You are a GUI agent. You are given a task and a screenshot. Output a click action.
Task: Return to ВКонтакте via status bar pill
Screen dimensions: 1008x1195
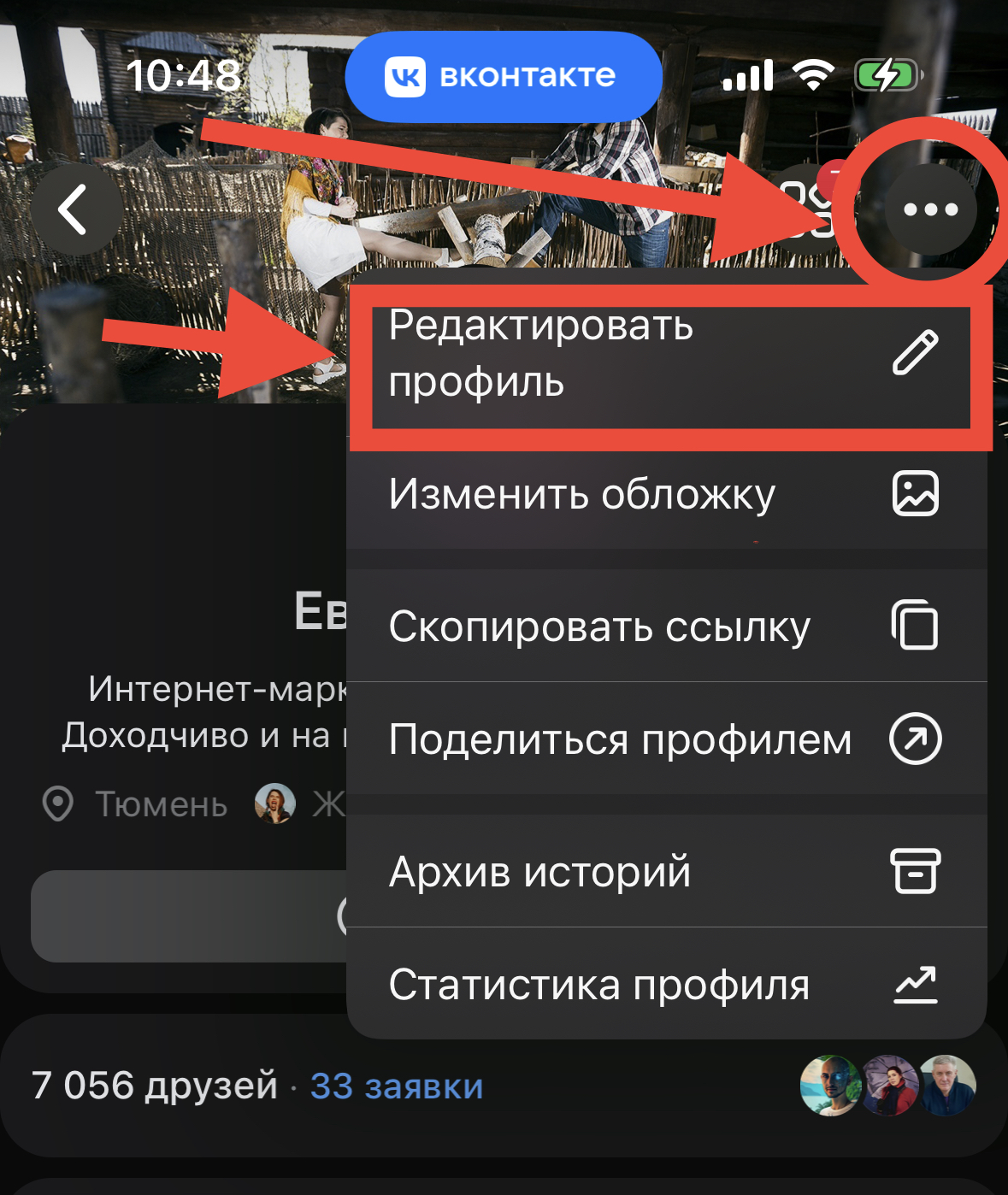(x=504, y=77)
